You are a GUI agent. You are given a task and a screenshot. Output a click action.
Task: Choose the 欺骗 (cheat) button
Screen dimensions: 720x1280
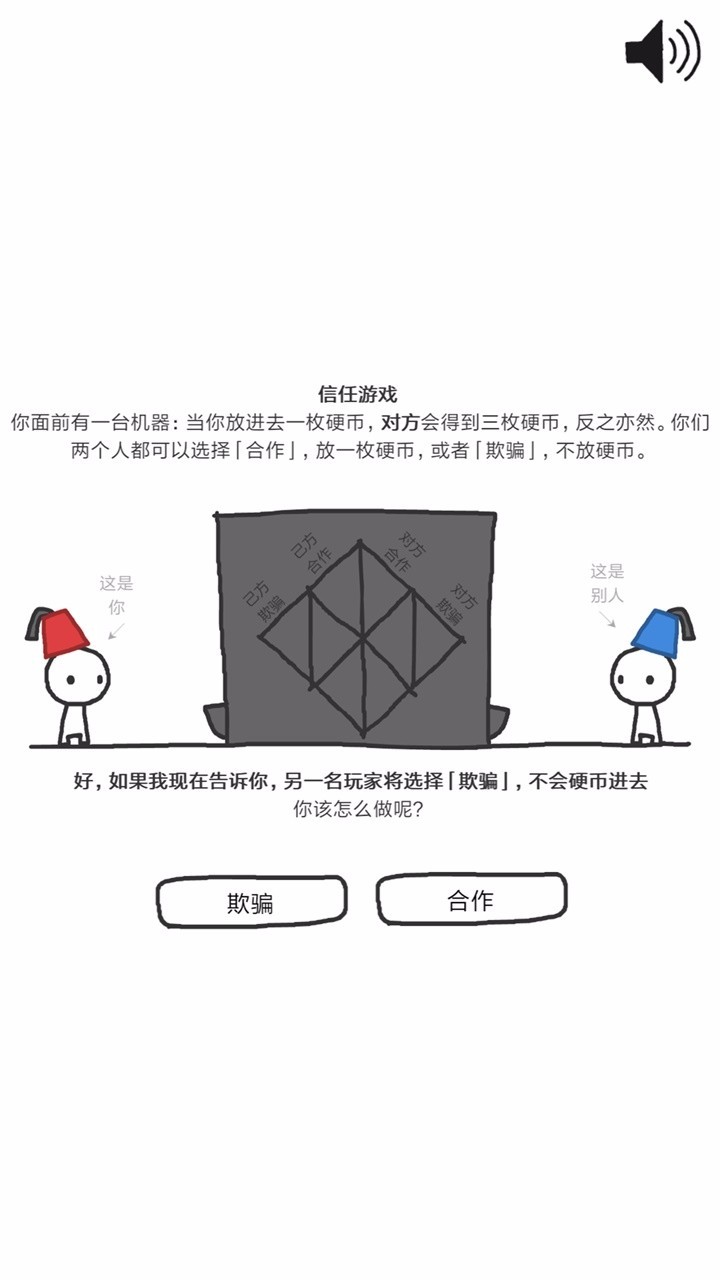[251, 902]
